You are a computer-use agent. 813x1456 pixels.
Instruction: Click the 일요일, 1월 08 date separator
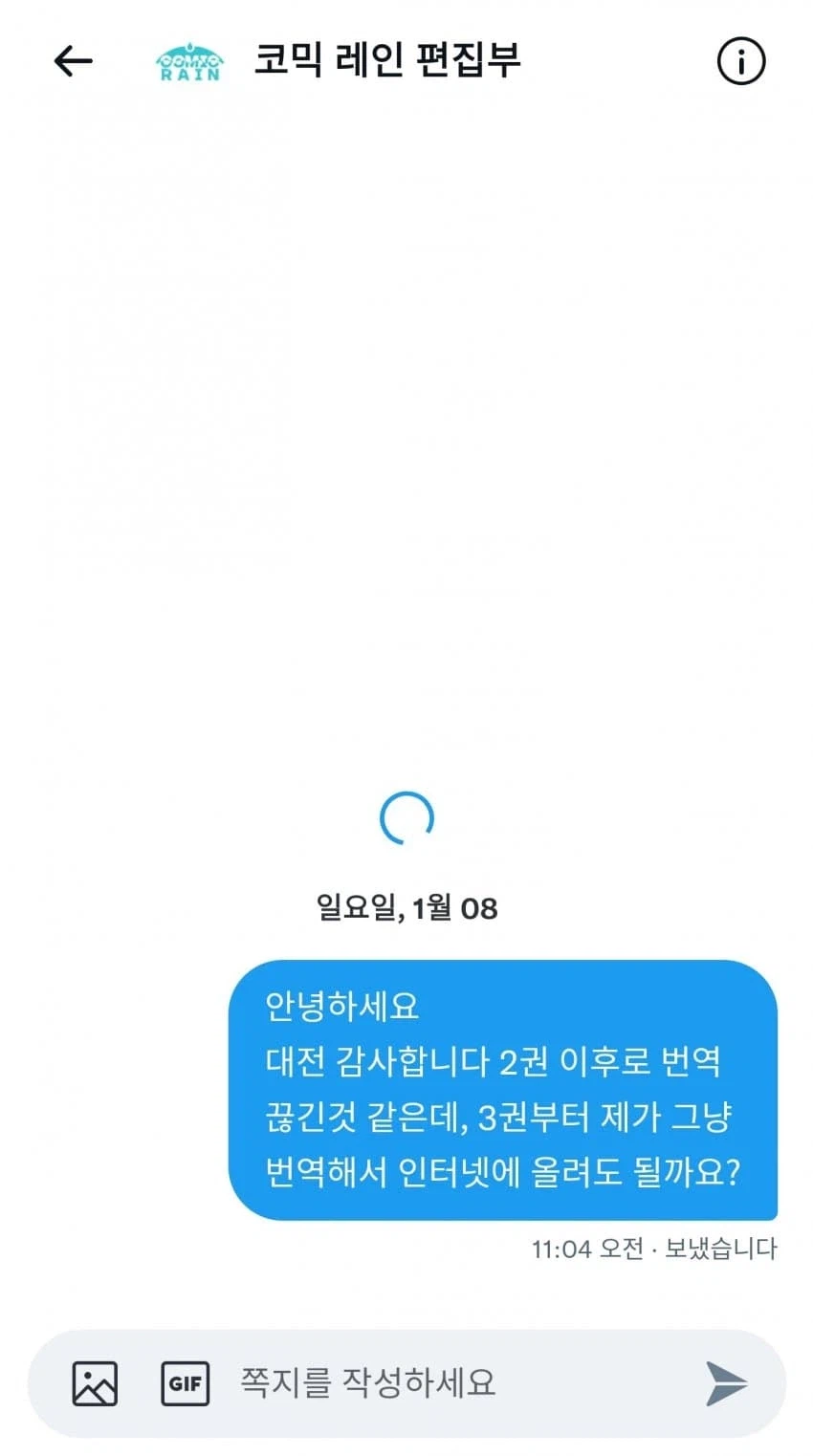coord(406,909)
